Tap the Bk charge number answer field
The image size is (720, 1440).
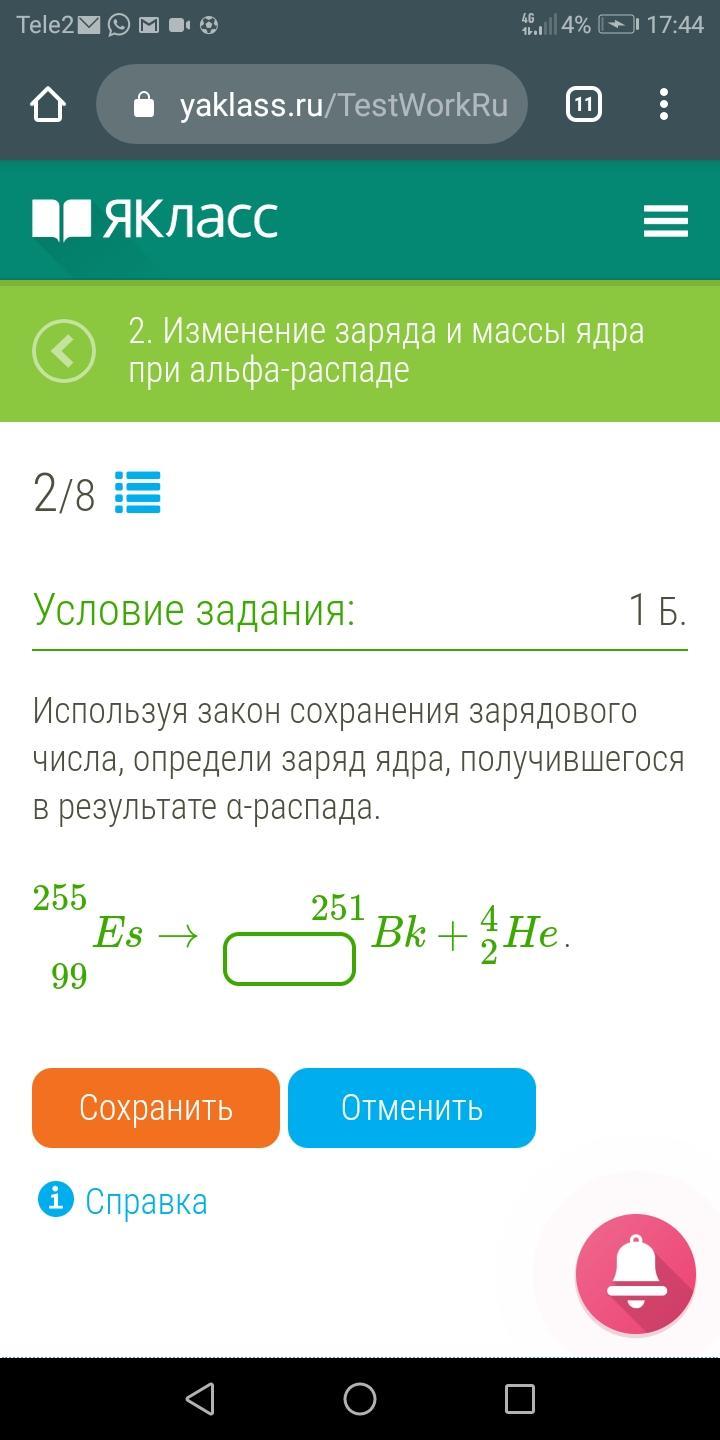[289, 959]
